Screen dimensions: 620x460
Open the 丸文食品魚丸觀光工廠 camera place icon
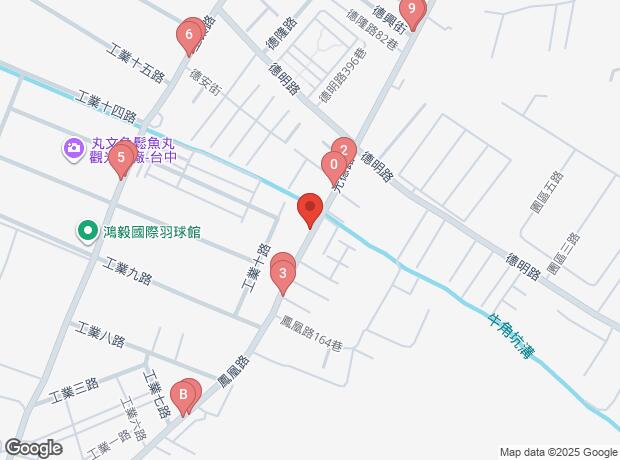click(x=73, y=150)
